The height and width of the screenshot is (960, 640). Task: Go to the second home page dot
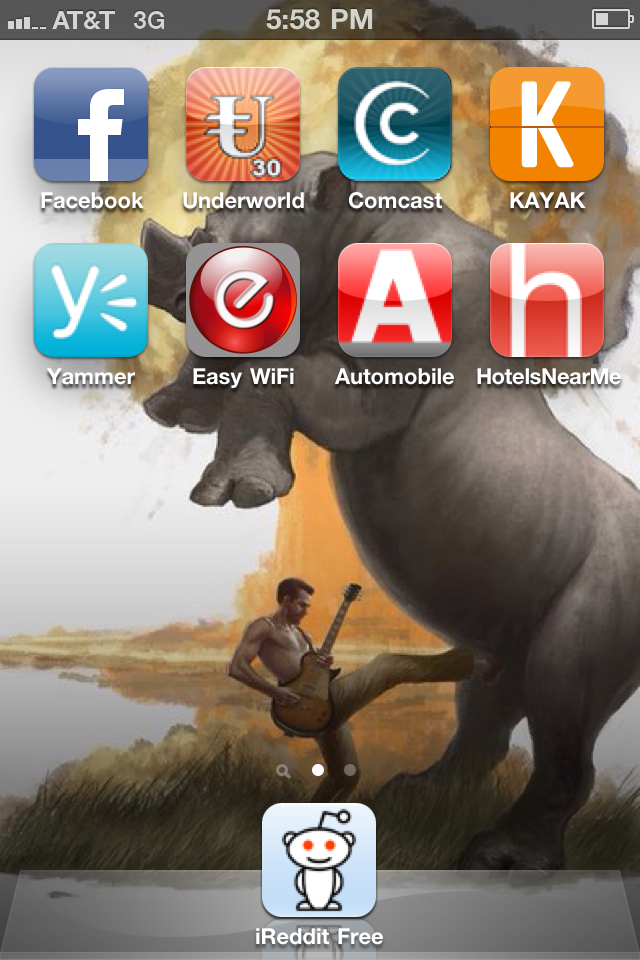(350, 770)
